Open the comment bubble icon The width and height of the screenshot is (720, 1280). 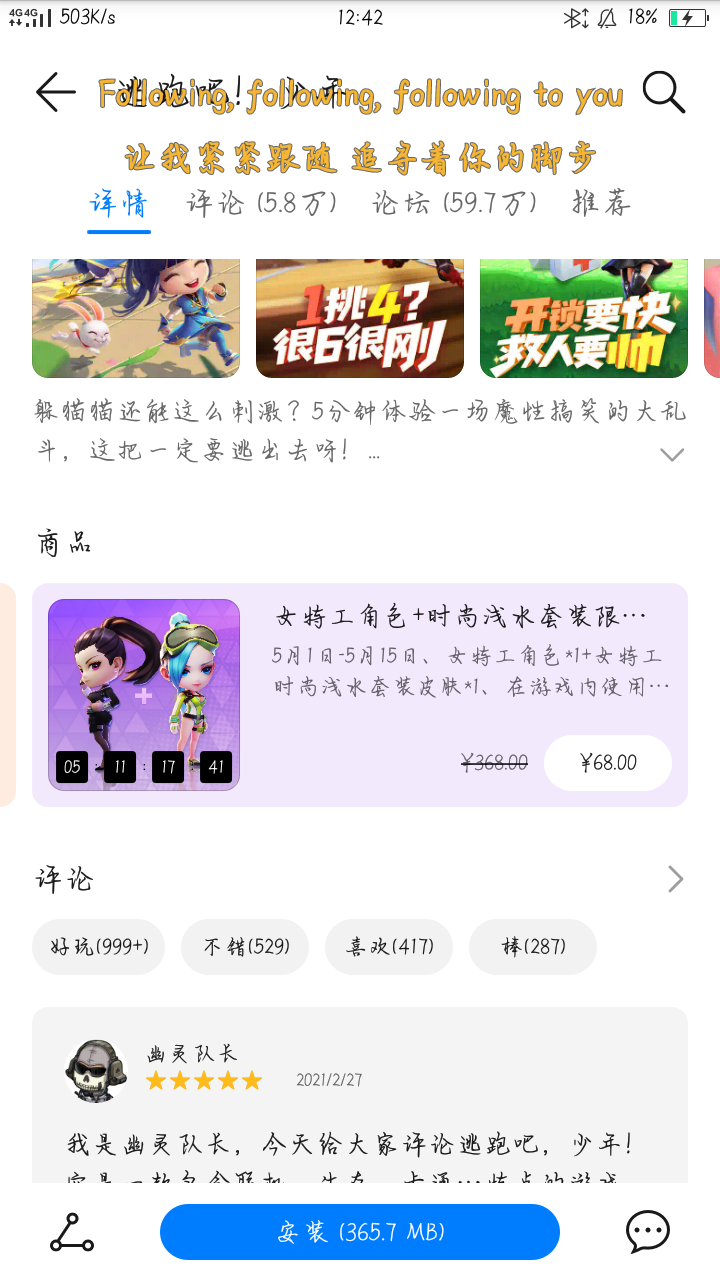tap(648, 1232)
